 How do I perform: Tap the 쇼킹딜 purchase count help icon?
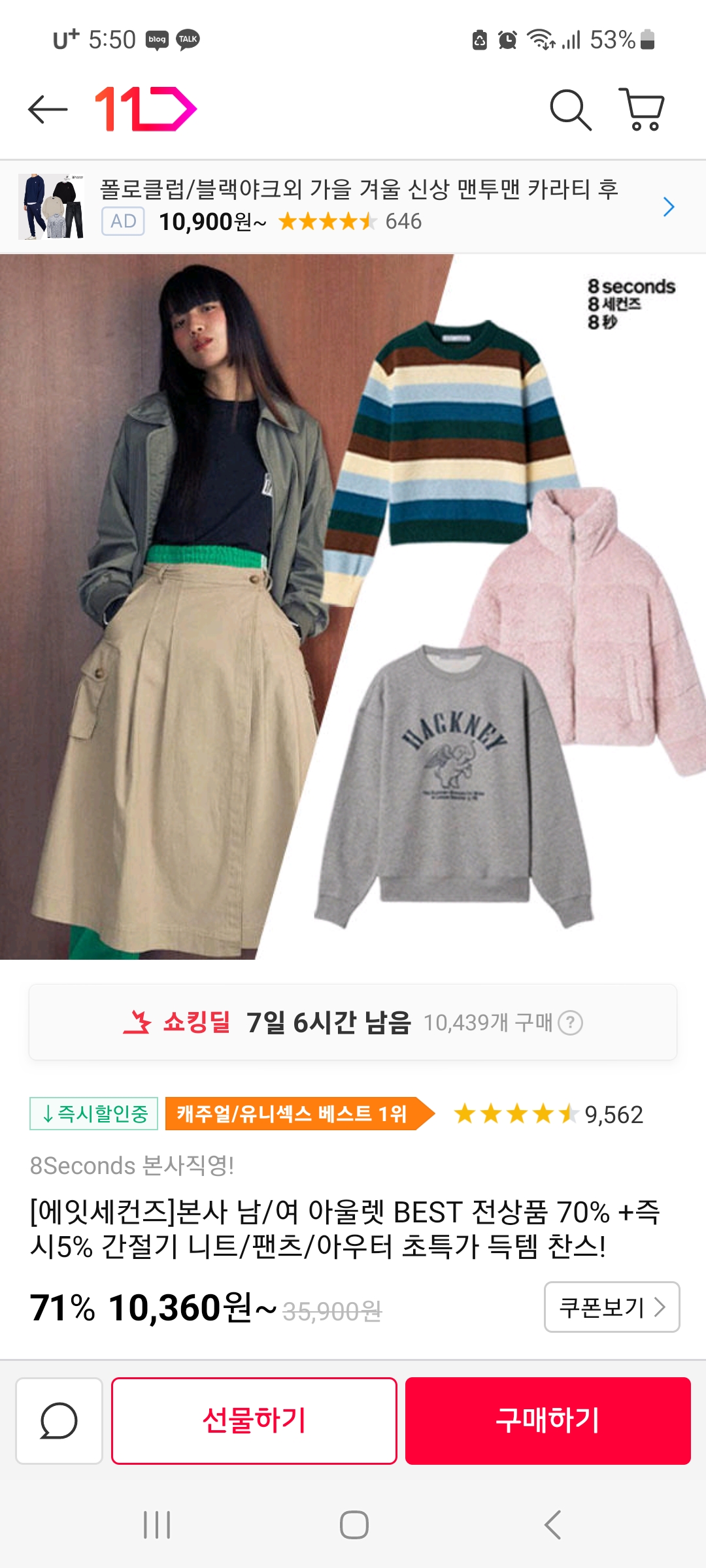571,1022
